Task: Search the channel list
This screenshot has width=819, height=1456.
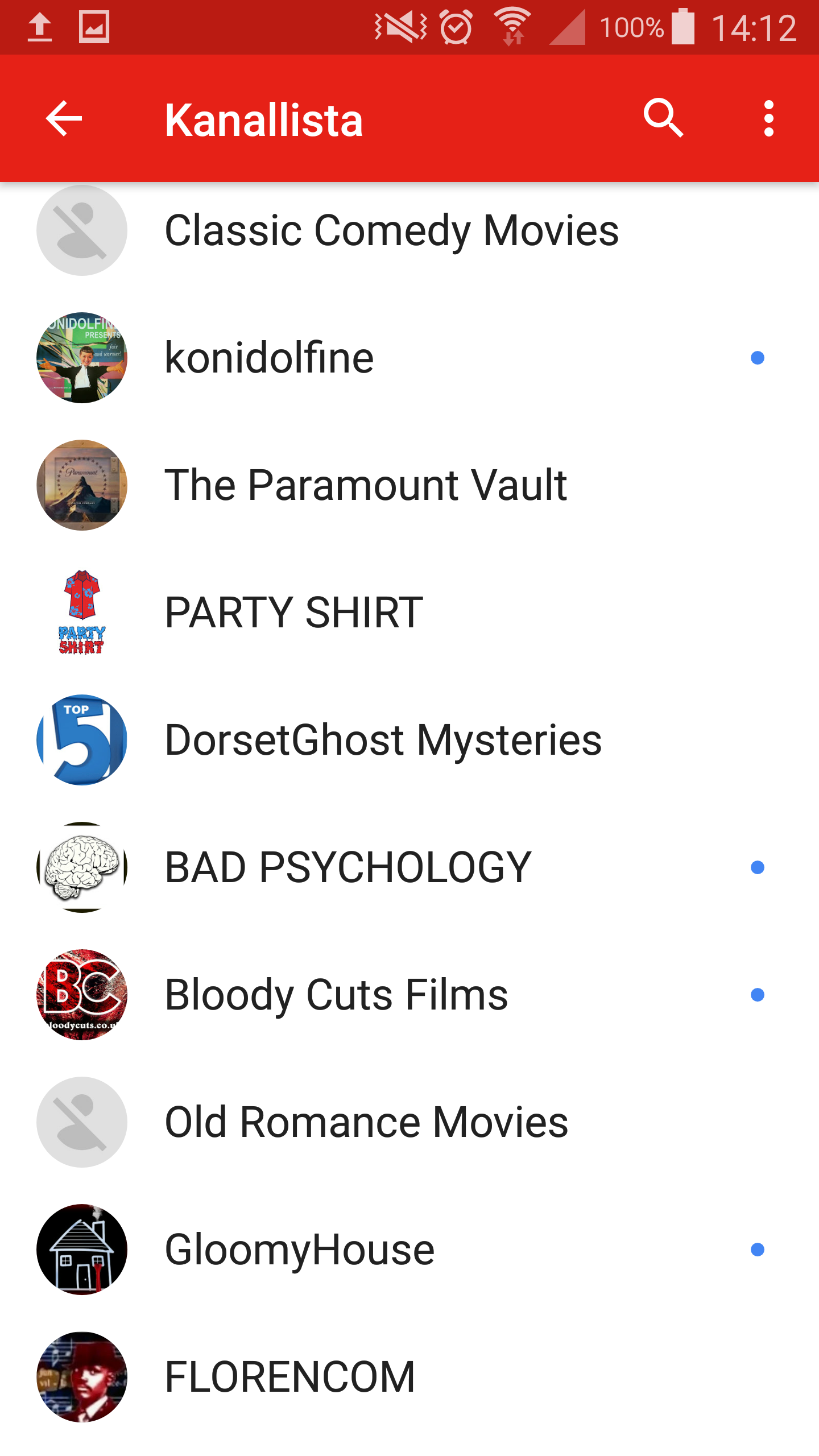Action: pyautogui.click(x=663, y=118)
